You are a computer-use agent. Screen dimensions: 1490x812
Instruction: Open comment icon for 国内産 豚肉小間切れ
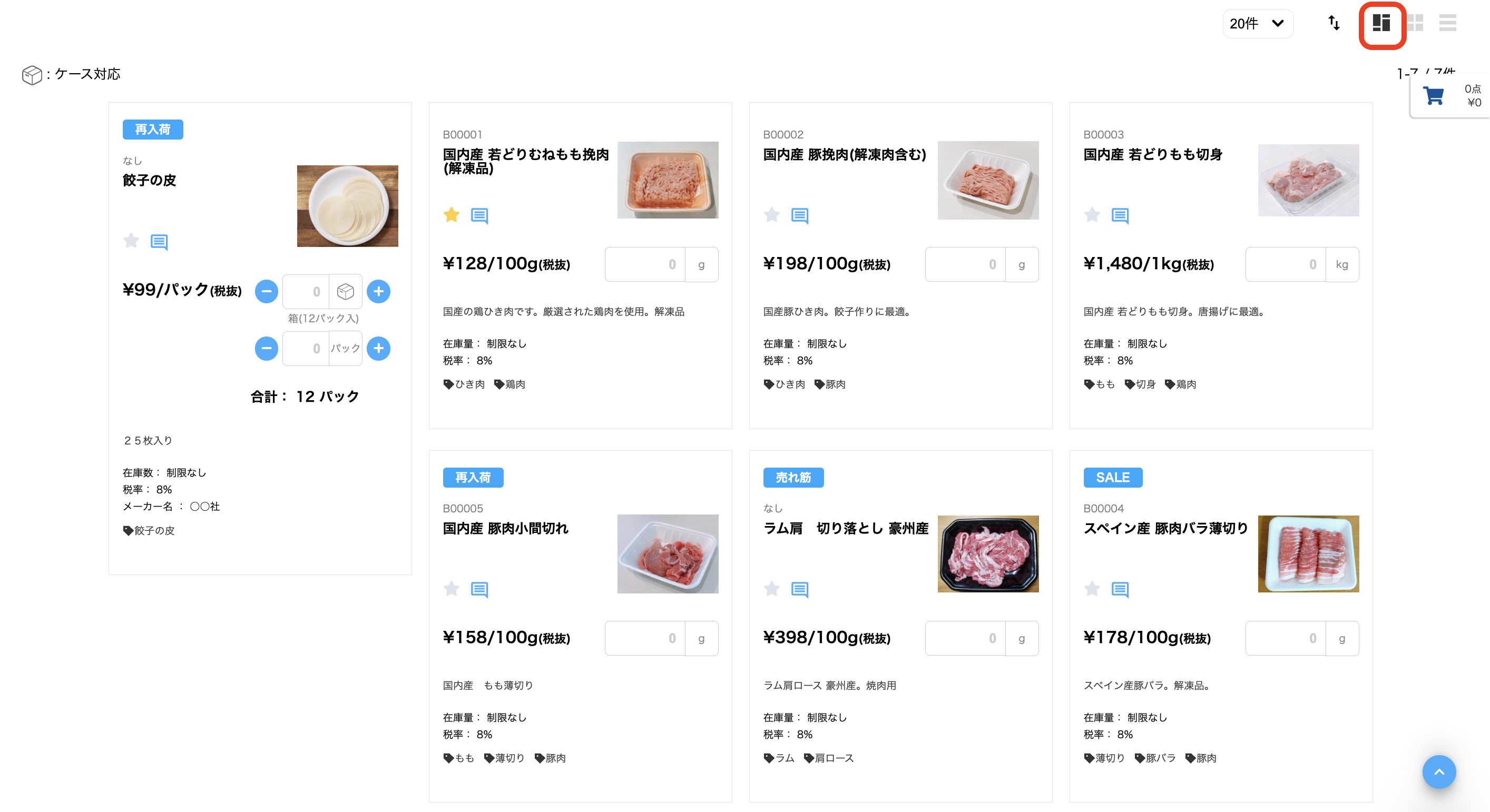coord(479,589)
